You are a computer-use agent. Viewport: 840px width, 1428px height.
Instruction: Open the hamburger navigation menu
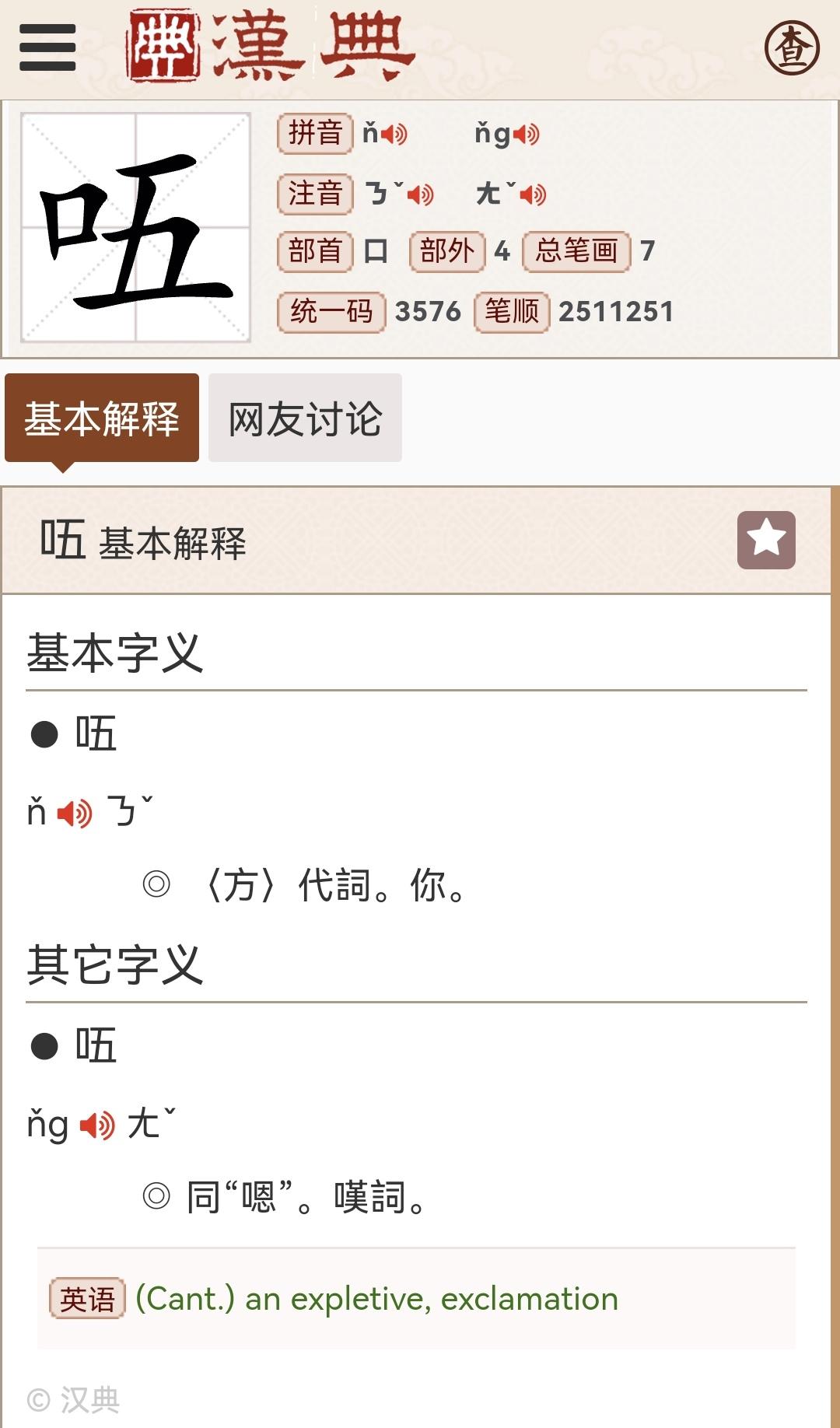(46, 47)
